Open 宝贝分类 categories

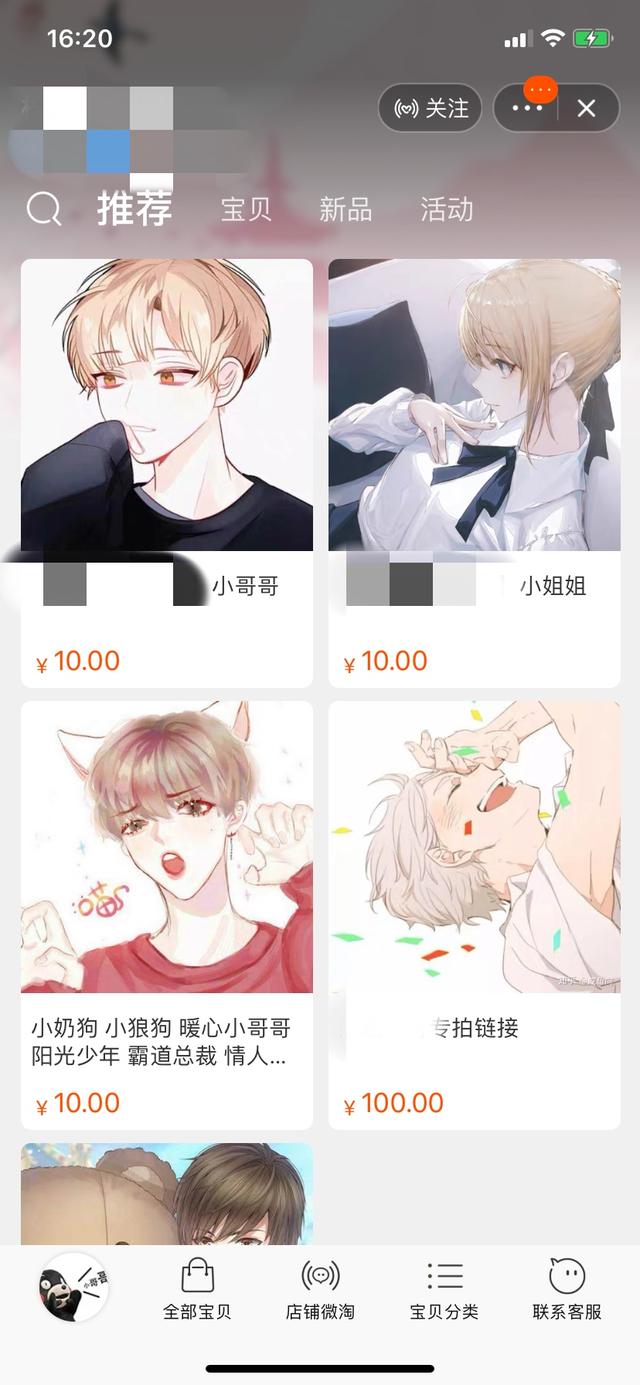click(444, 1290)
